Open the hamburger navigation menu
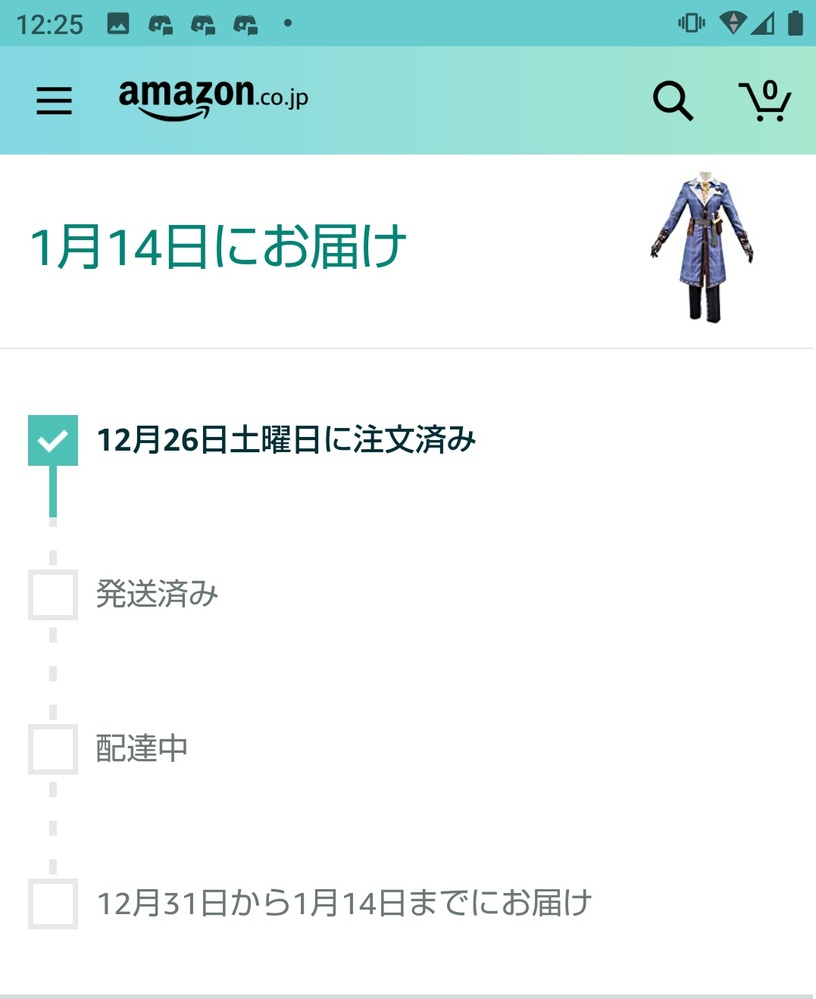Screen dimensions: 816x999 pyautogui.click(x=54, y=100)
